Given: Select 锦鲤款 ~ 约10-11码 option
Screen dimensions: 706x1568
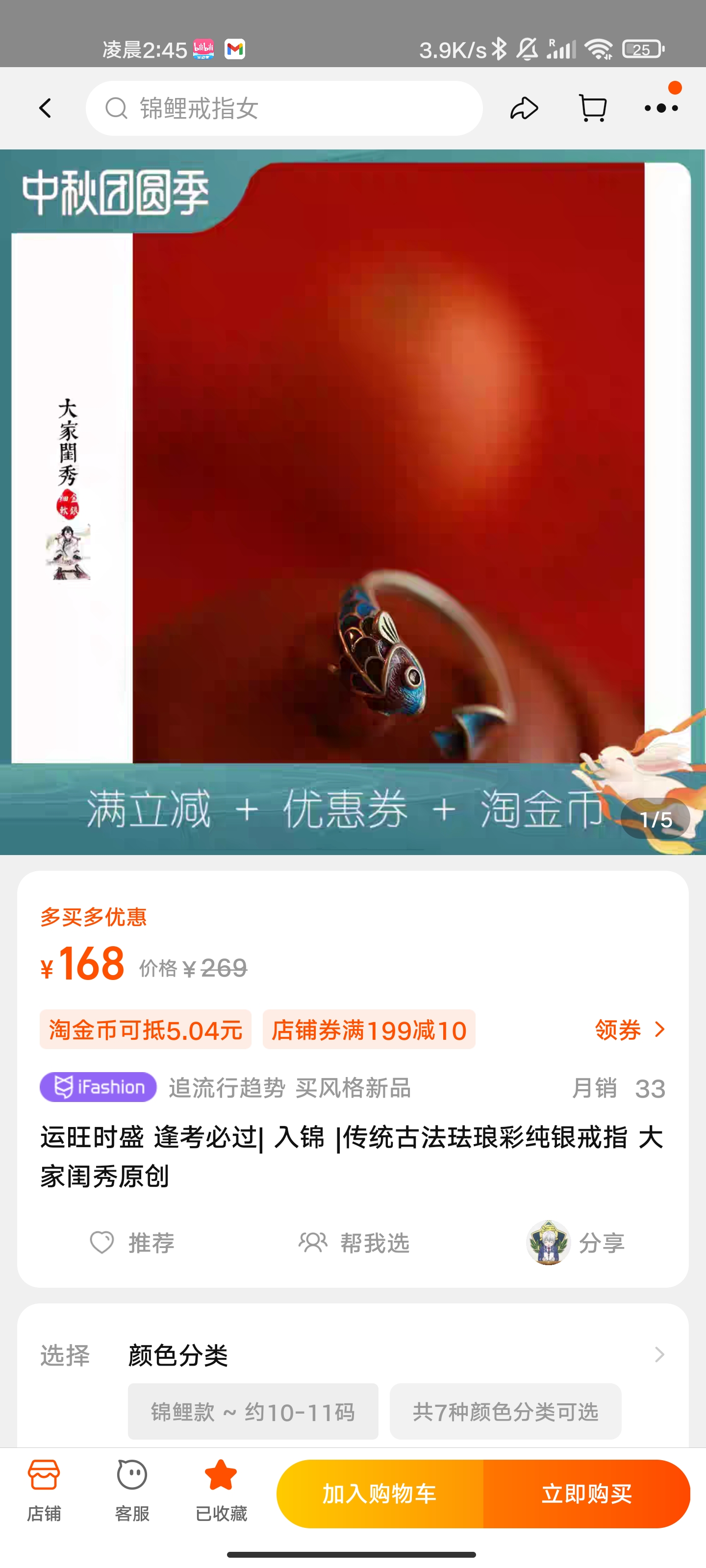Looking at the screenshot, I should 253,1412.
